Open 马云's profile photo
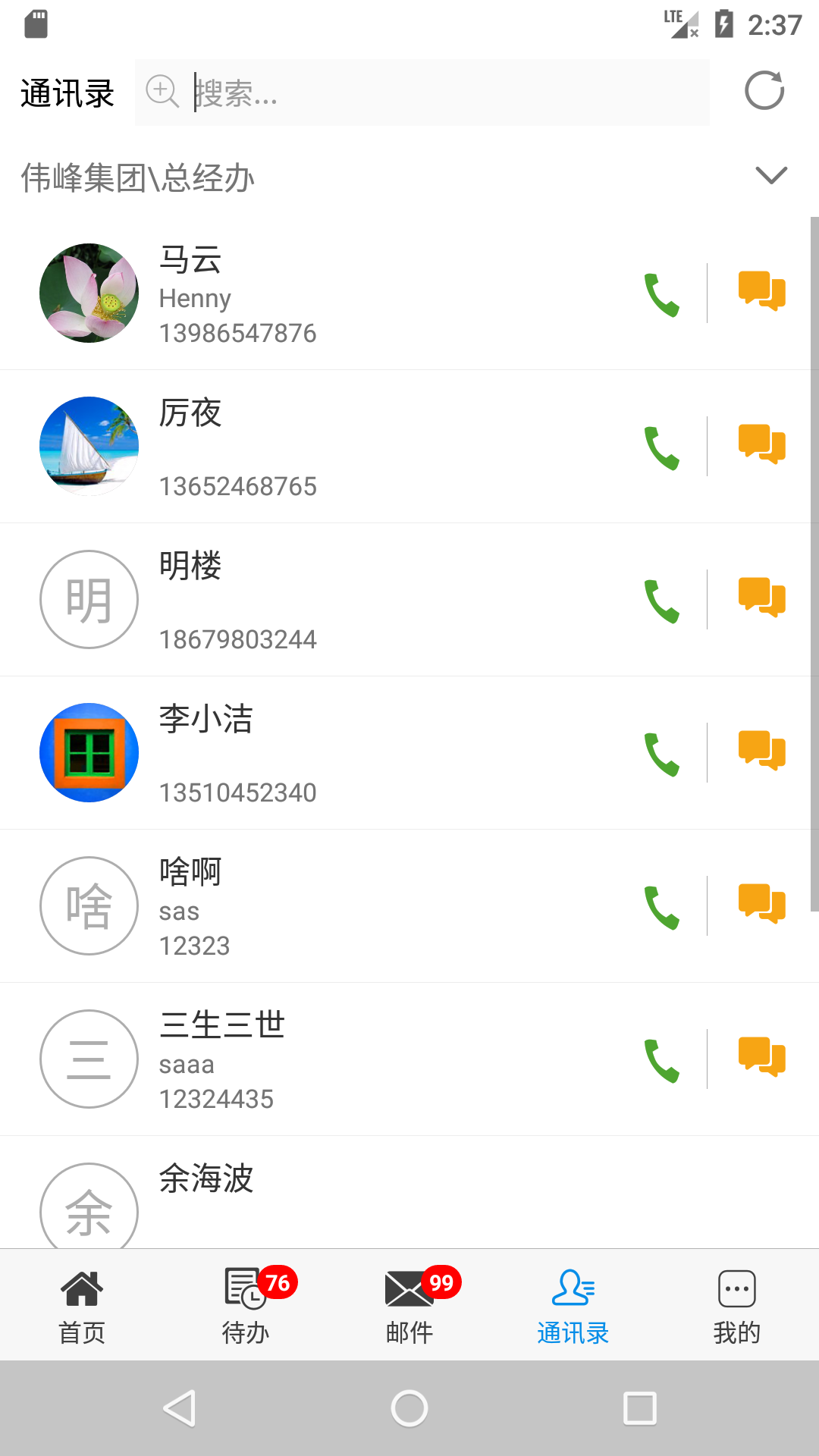This screenshot has width=819, height=1456. coord(88,293)
